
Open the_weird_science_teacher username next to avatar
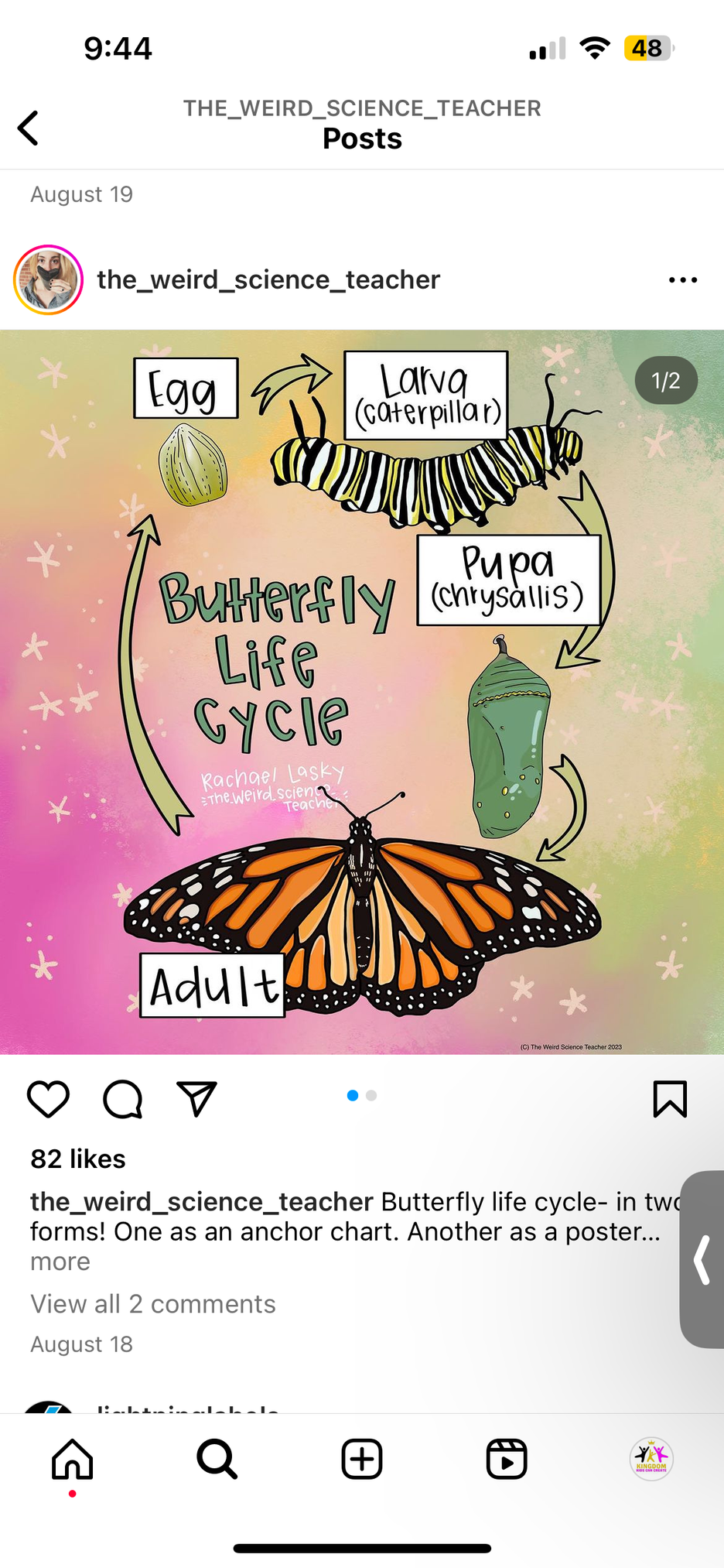[268, 280]
